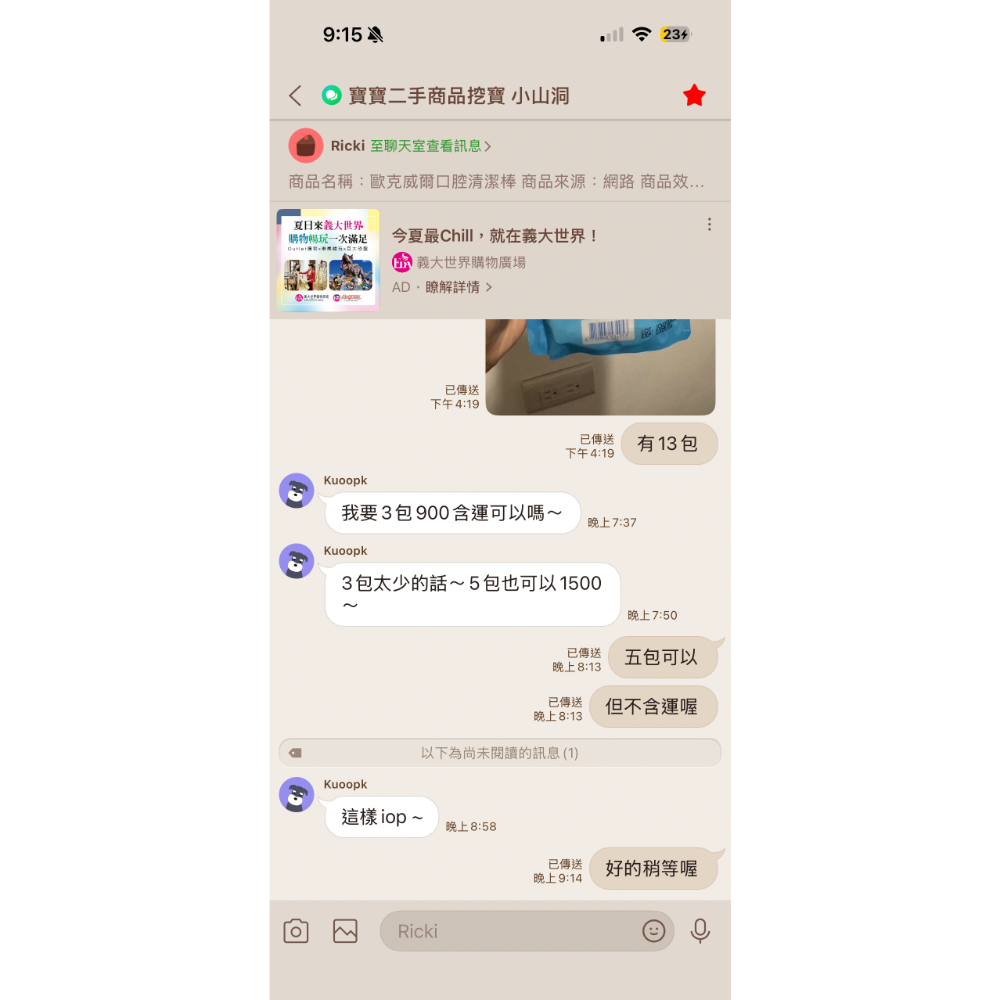Viewport: 1000px width, 1000px height.
Task: Open the ad's three-dot options menu
Action: [709, 224]
